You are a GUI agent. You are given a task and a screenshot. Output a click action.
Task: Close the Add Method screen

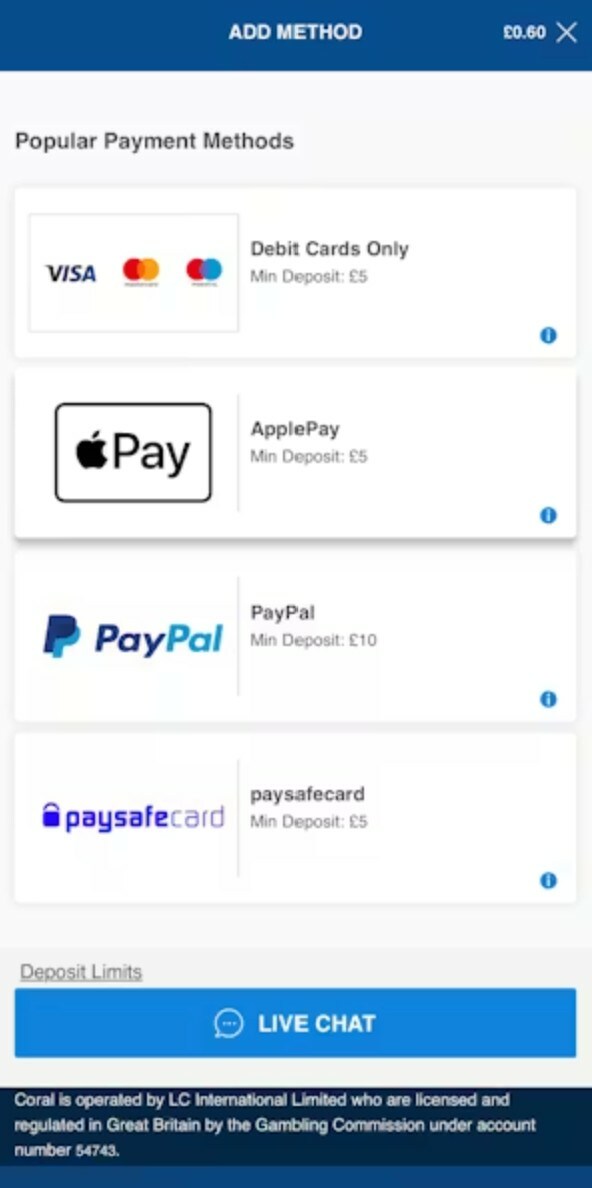tap(566, 32)
